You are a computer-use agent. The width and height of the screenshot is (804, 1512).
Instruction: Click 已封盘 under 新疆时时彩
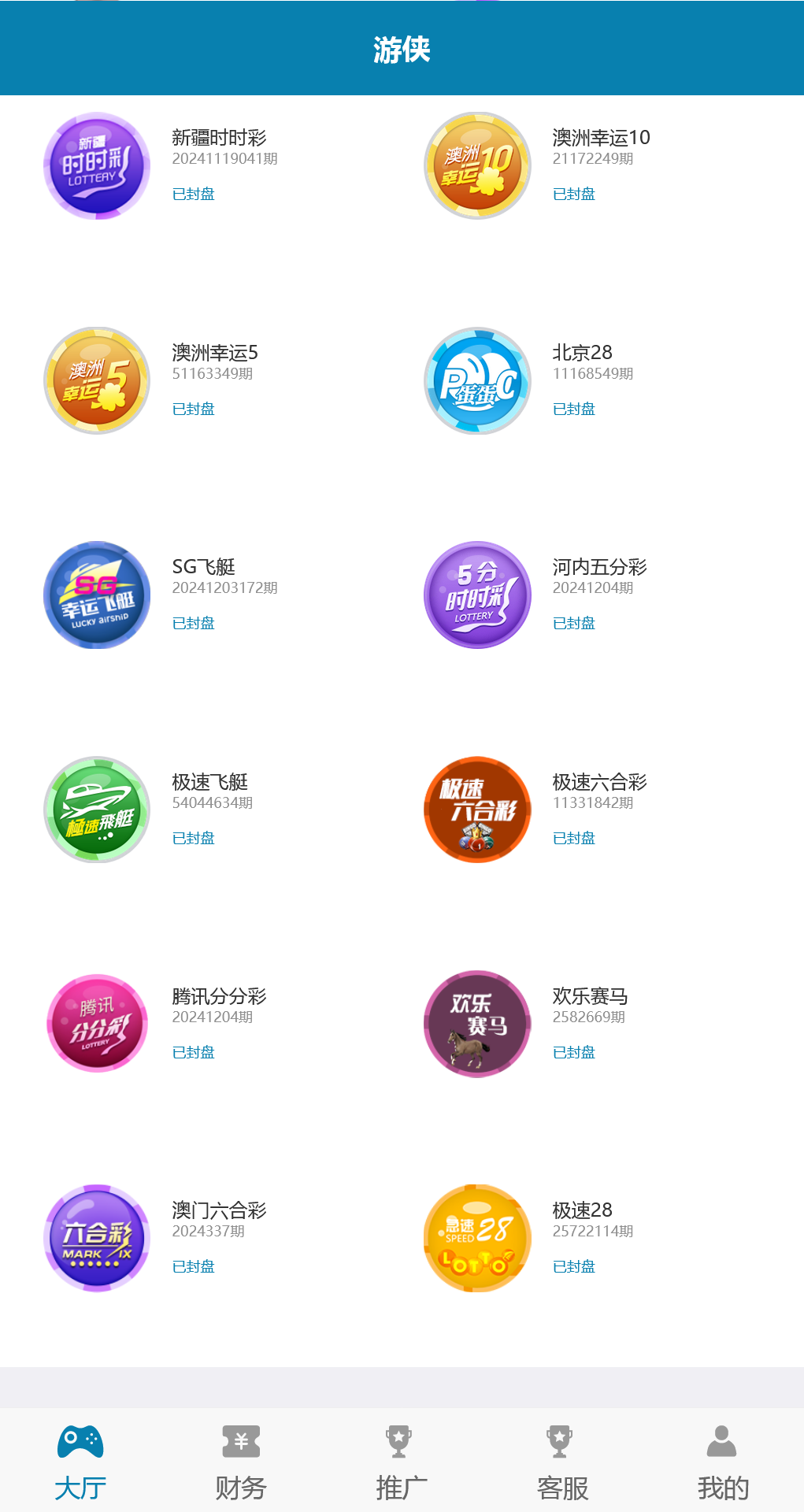(x=193, y=193)
